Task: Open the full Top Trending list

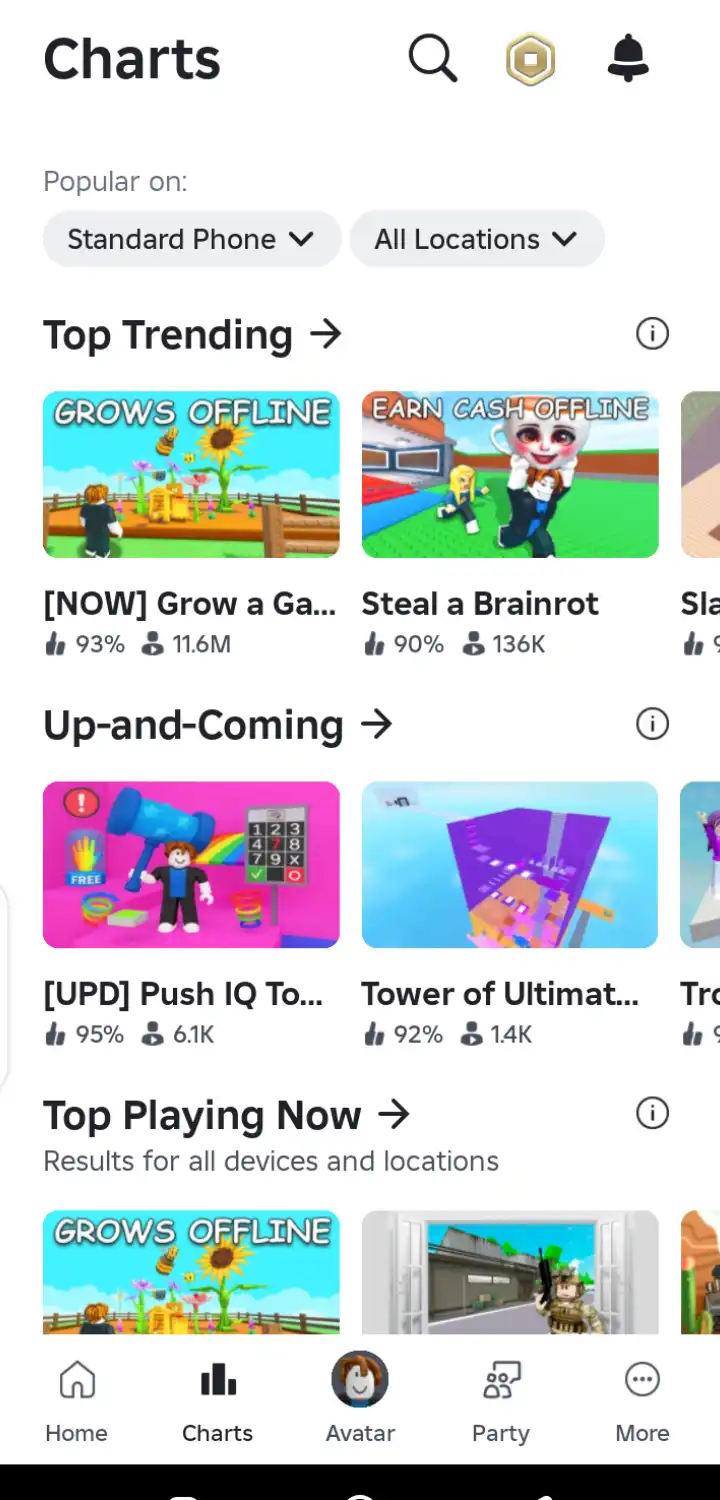Action: click(193, 335)
